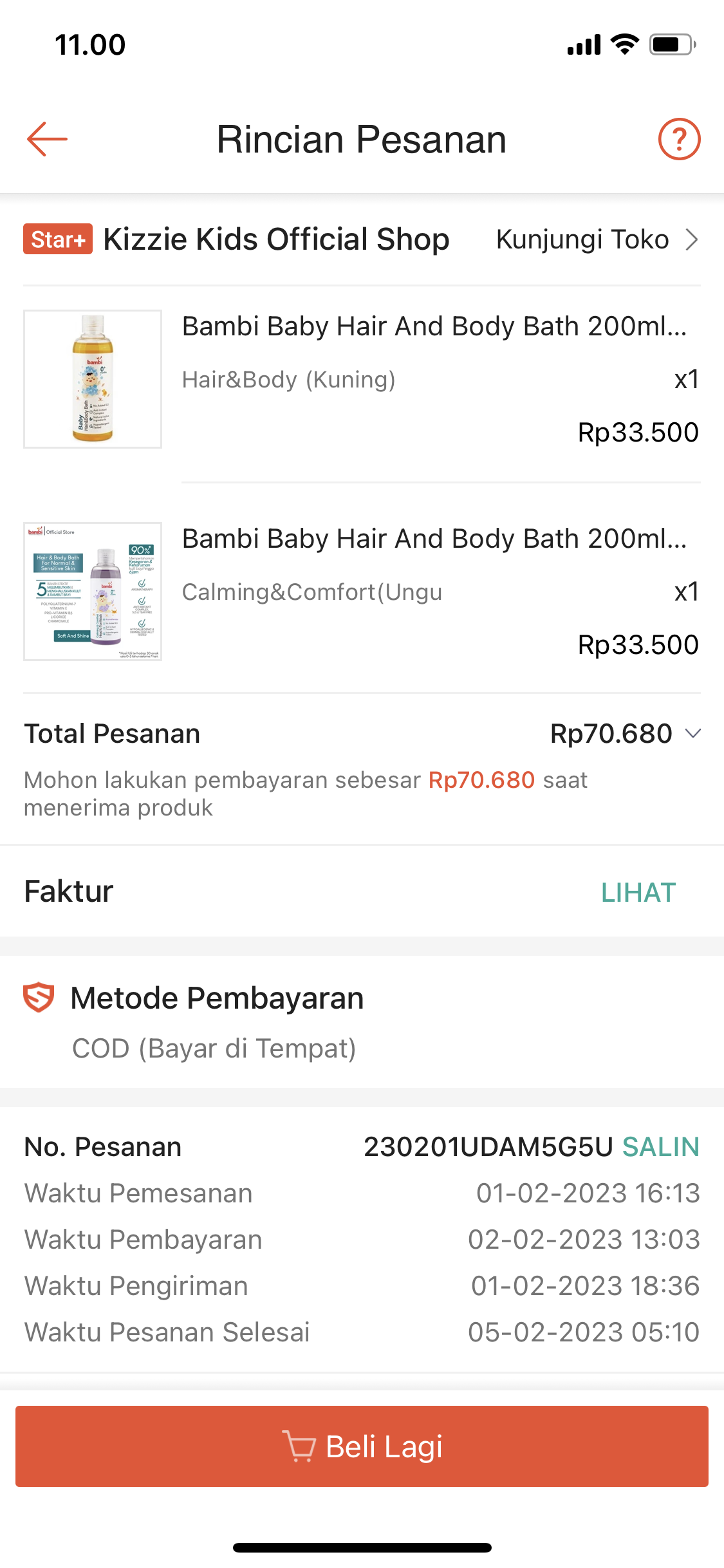Visit store via Kunjungi Toko

tap(596, 239)
